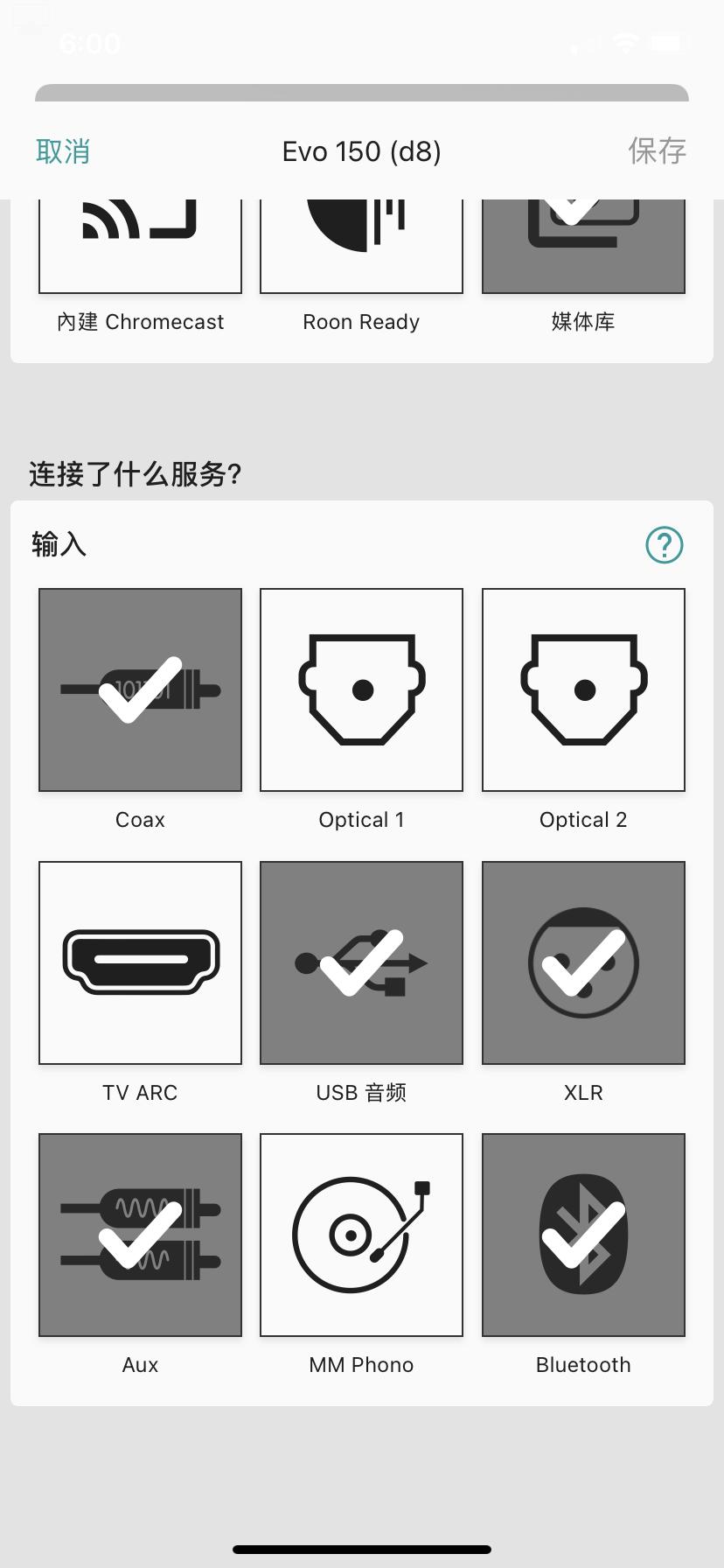Image resolution: width=724 pixels, height=1568 pixels.
Task: Tap the TV ARC HDMI icon
Action: 139,962
